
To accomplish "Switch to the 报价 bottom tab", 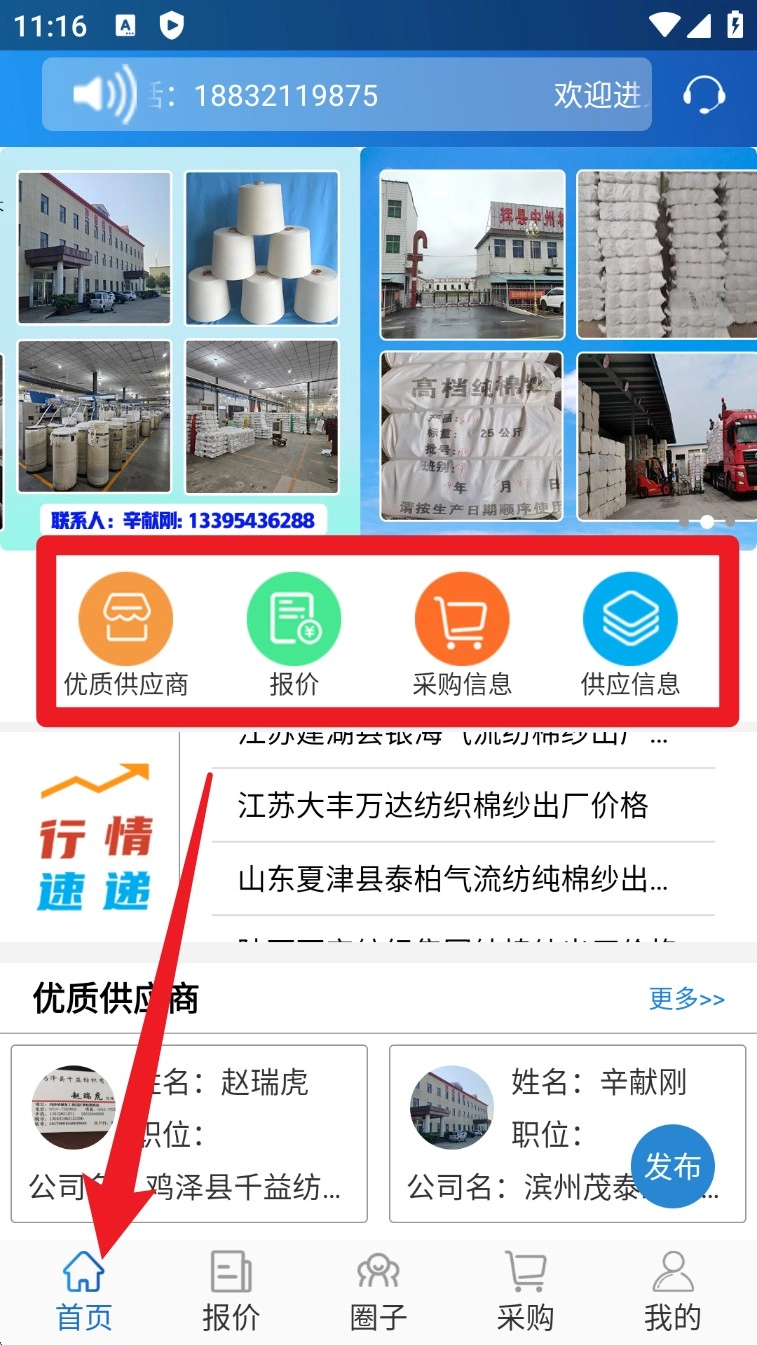I will pyautogui.click(x=231, y=1292).
